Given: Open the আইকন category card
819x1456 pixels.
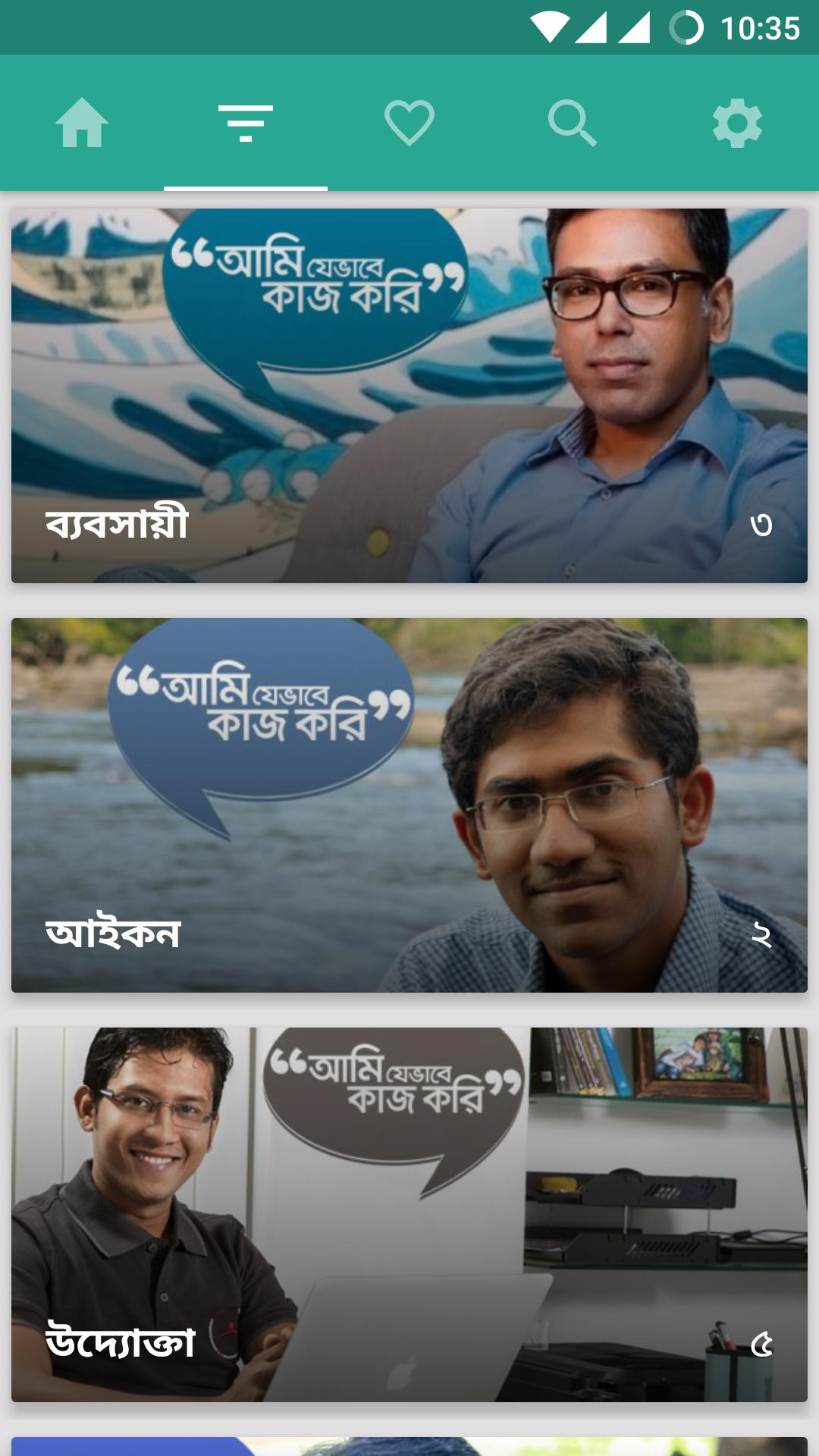Looking at the screenshot, I should 409,805.
